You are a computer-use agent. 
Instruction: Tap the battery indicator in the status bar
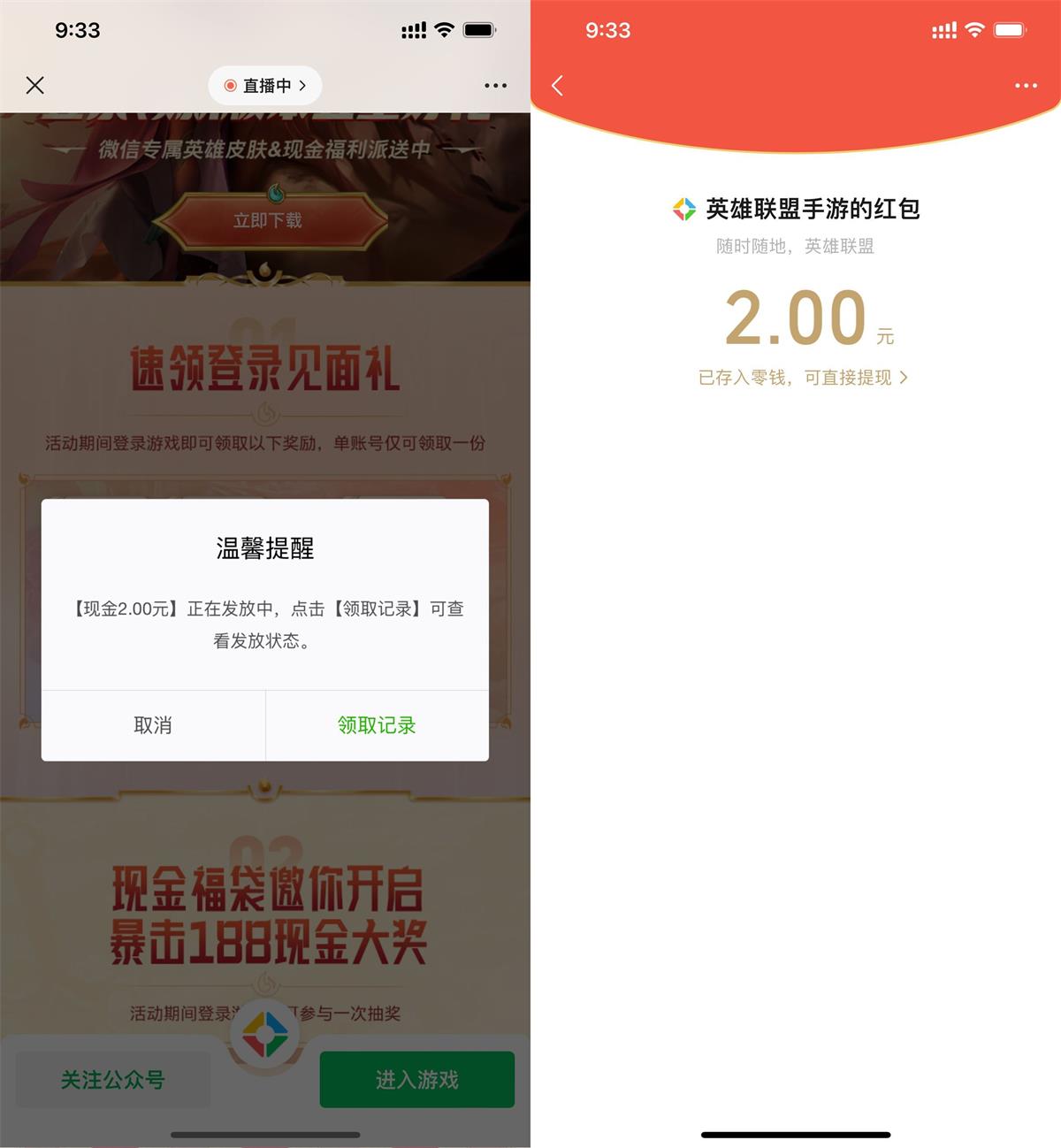tap(480, 29)
